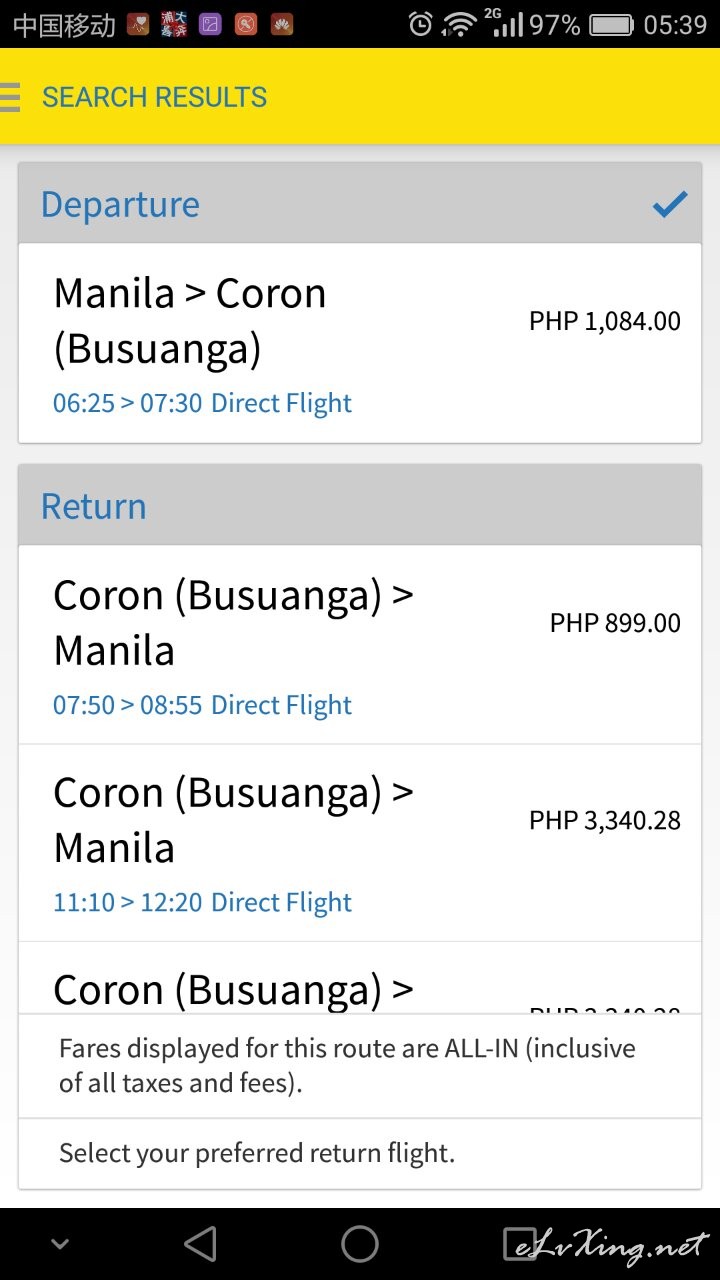The height and width of the screenshot is (1280, 720).
Task: Open the hamburger drawer menu
Action: coord(10,97)
